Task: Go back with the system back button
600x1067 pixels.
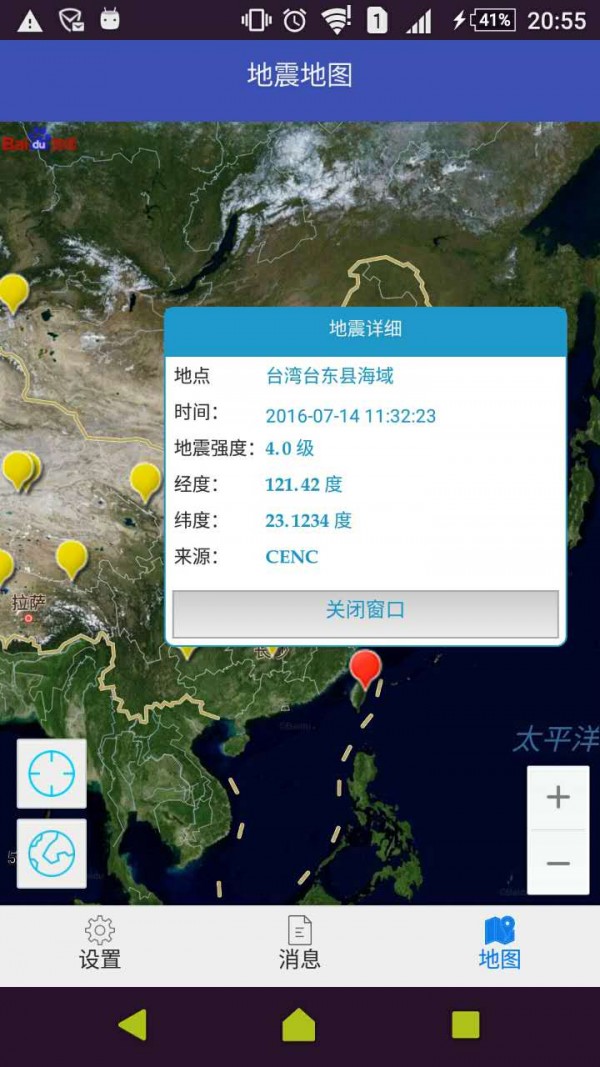Action: pyautogui.click(x=133, y=1024)
